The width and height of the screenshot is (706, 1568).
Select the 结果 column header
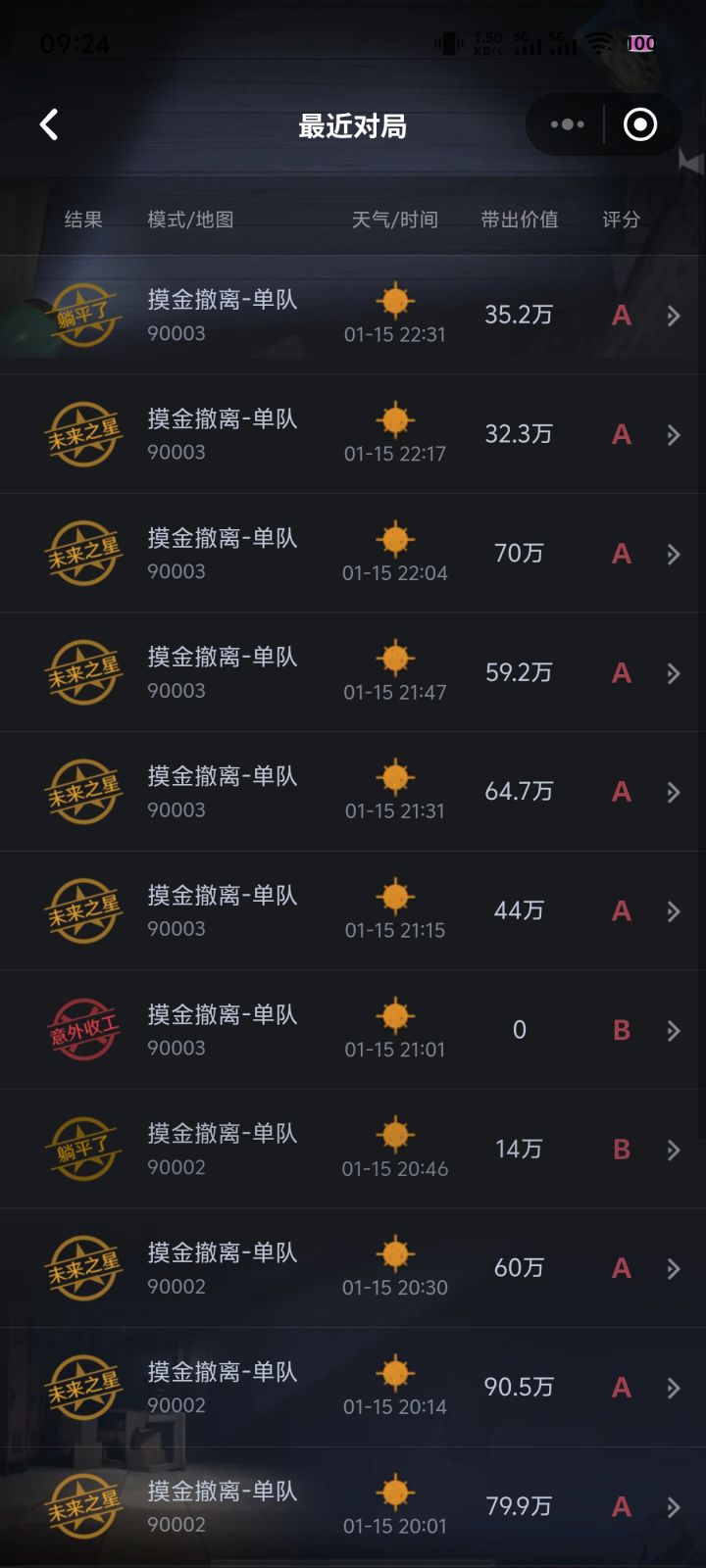[84, 220]
